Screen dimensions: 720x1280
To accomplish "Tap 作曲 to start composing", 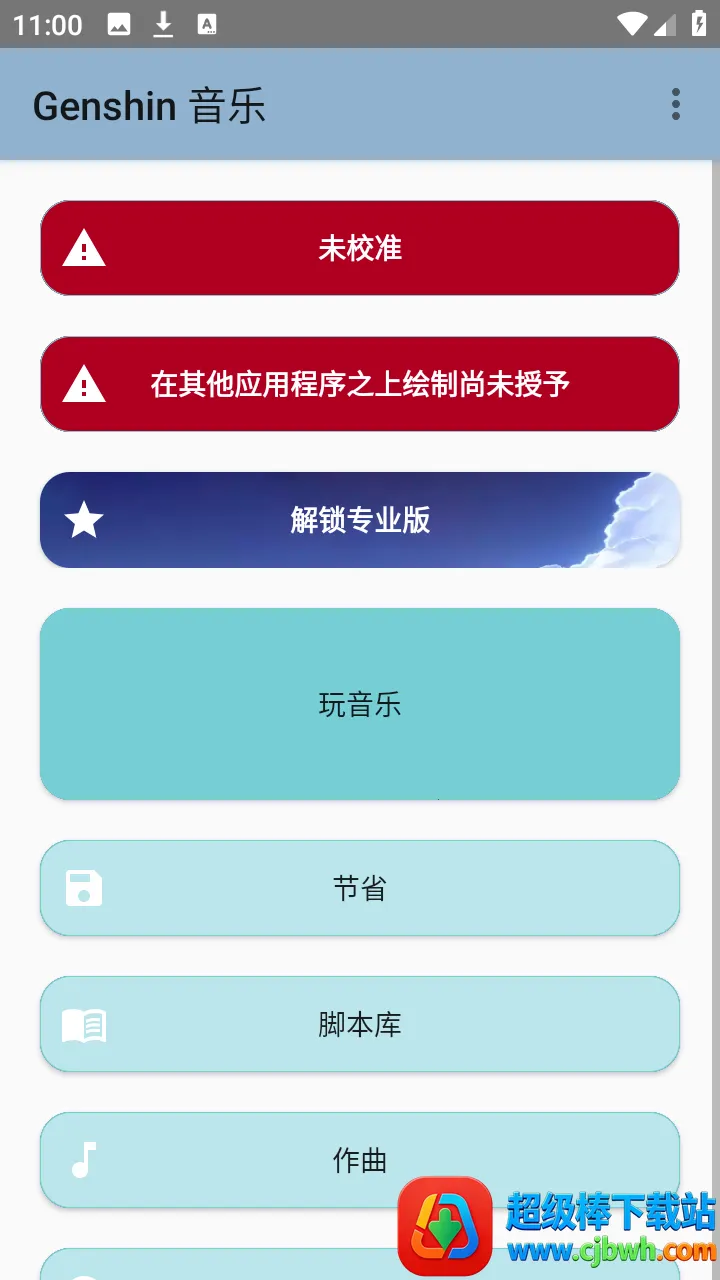I will pyautogui.click(x=360, y=1160).
